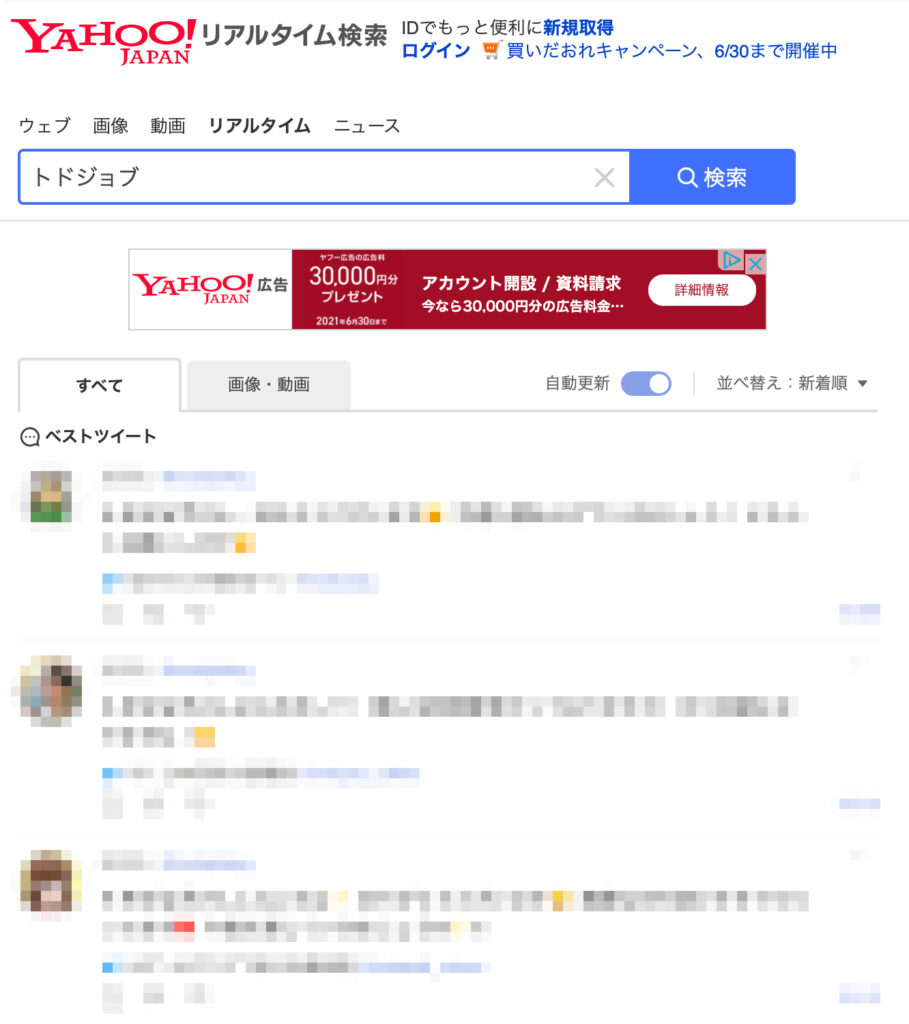
Task: Close the ad banner
Action: (756, 264)
